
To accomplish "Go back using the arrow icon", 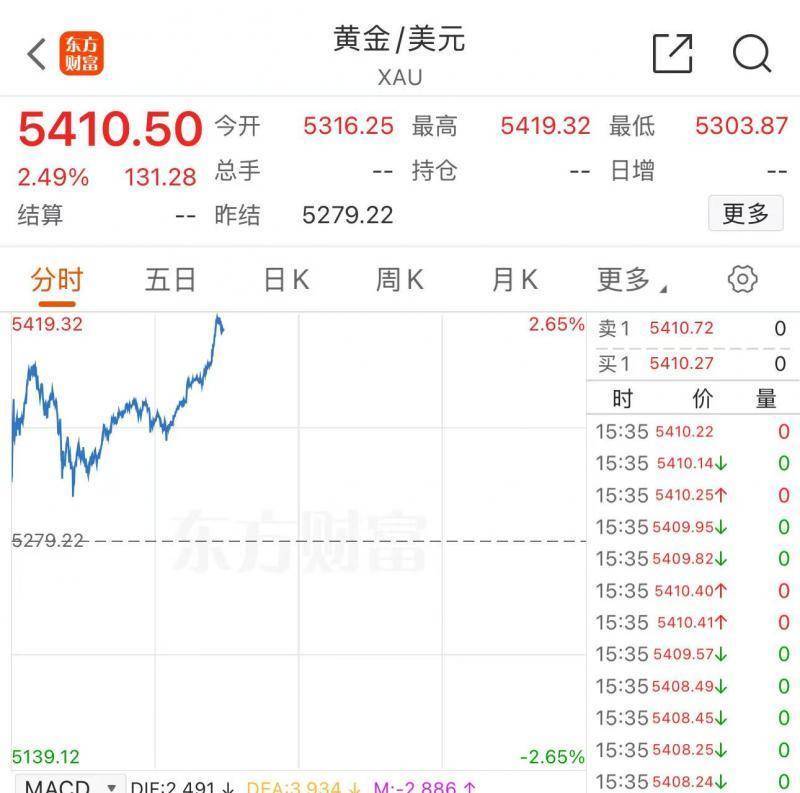I will click(x=37, y=54).
